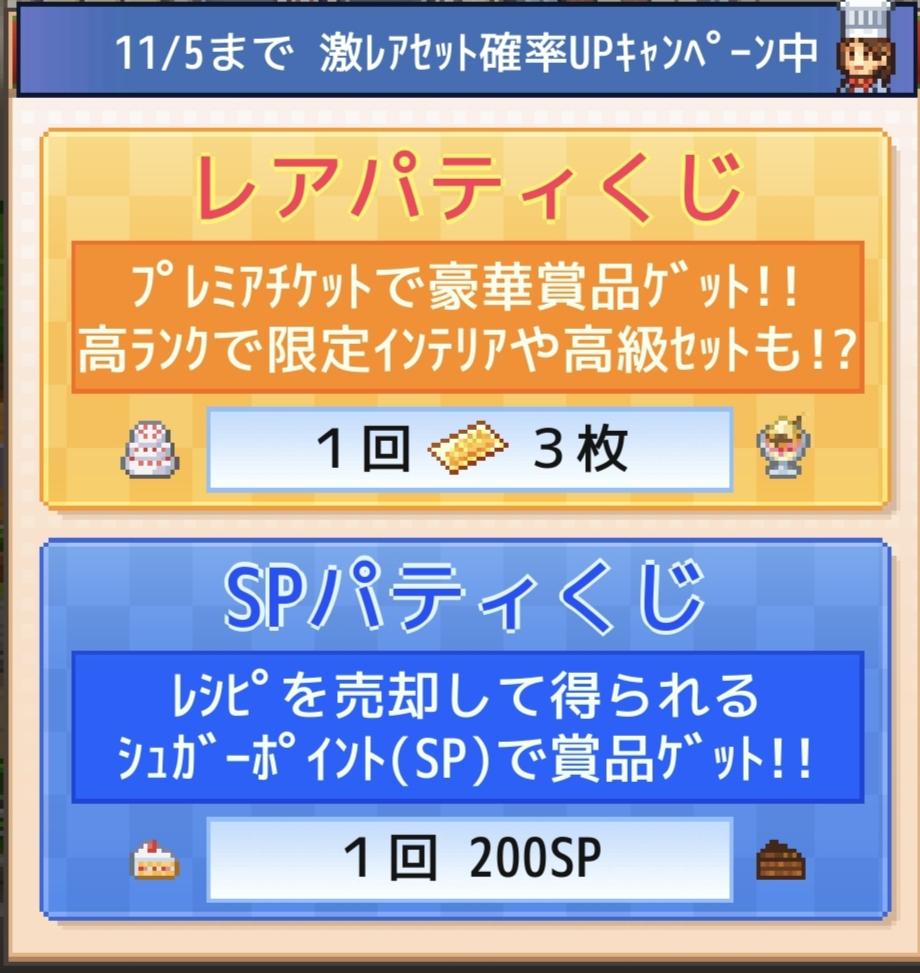Screen dimensions: 920x973
Task: Open the SPパティくじ lottery card
Action: click(460, 730)
